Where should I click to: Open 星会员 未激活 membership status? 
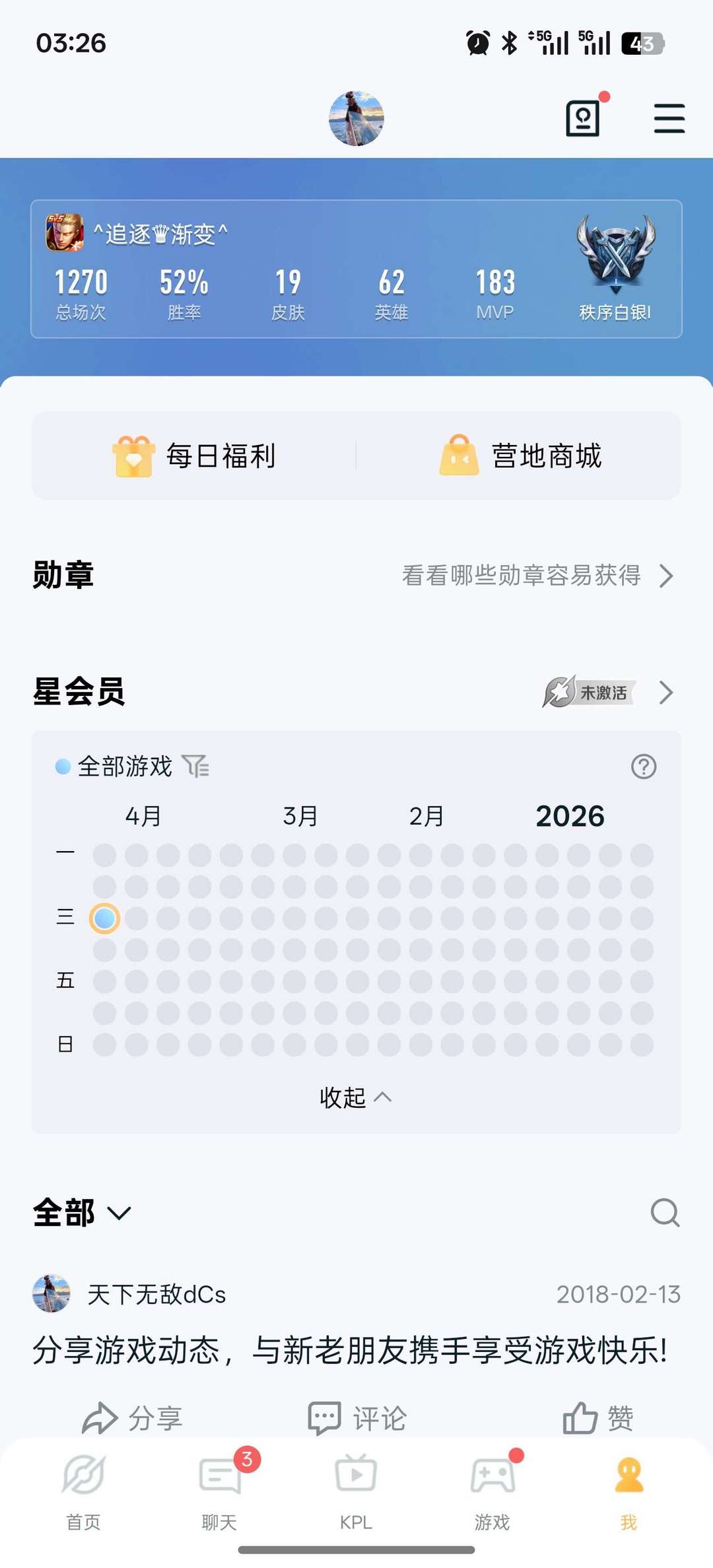[607, 693]
